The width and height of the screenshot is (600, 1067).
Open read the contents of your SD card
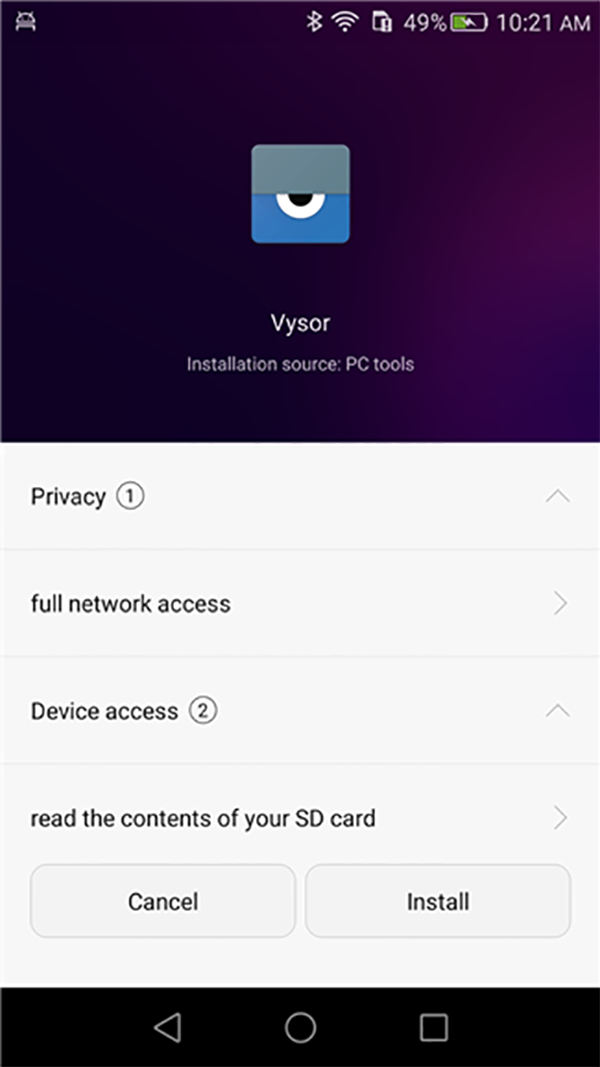coord(300,819)
